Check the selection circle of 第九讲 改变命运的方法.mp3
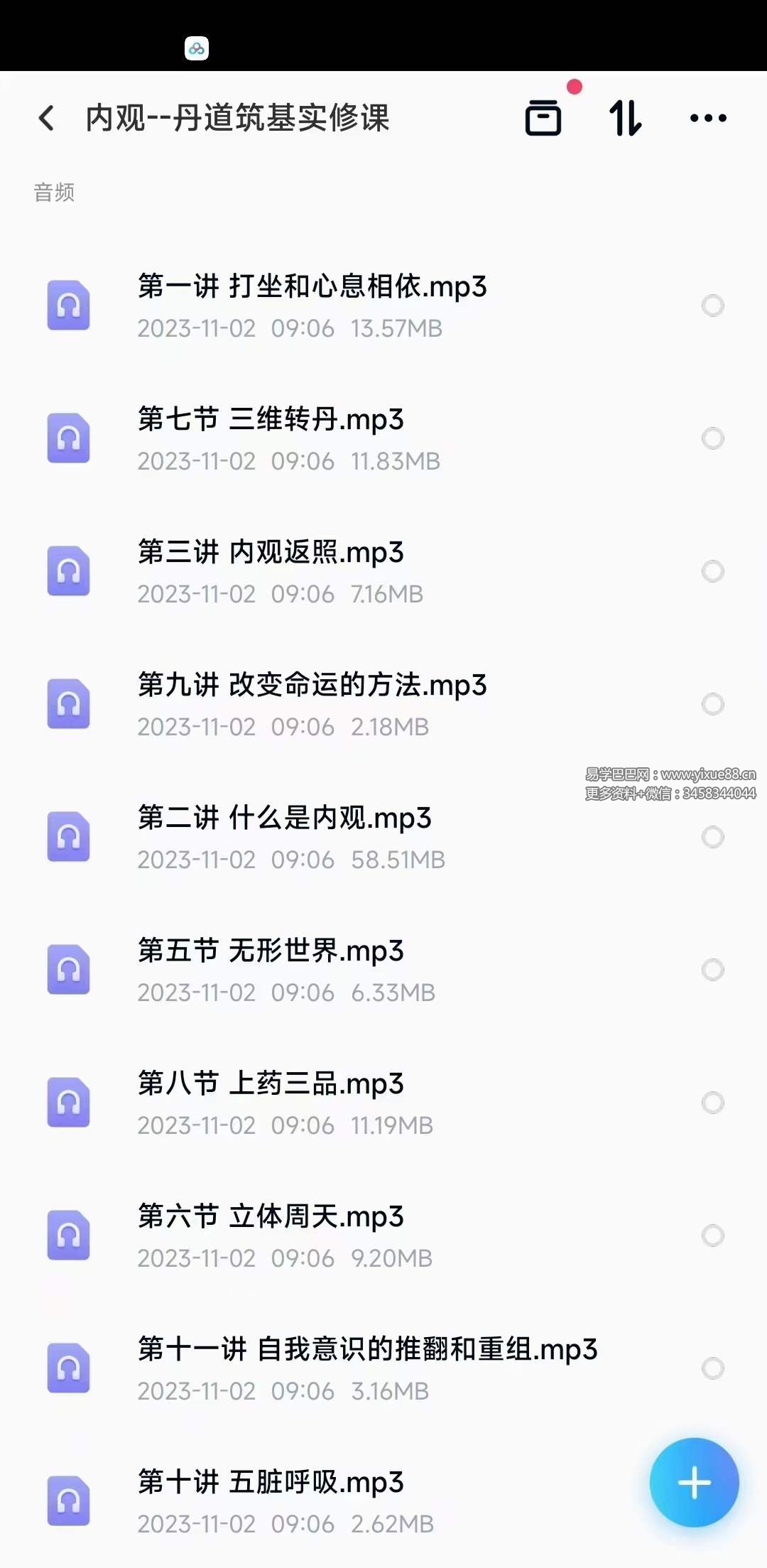 click(x=712, y=703)
